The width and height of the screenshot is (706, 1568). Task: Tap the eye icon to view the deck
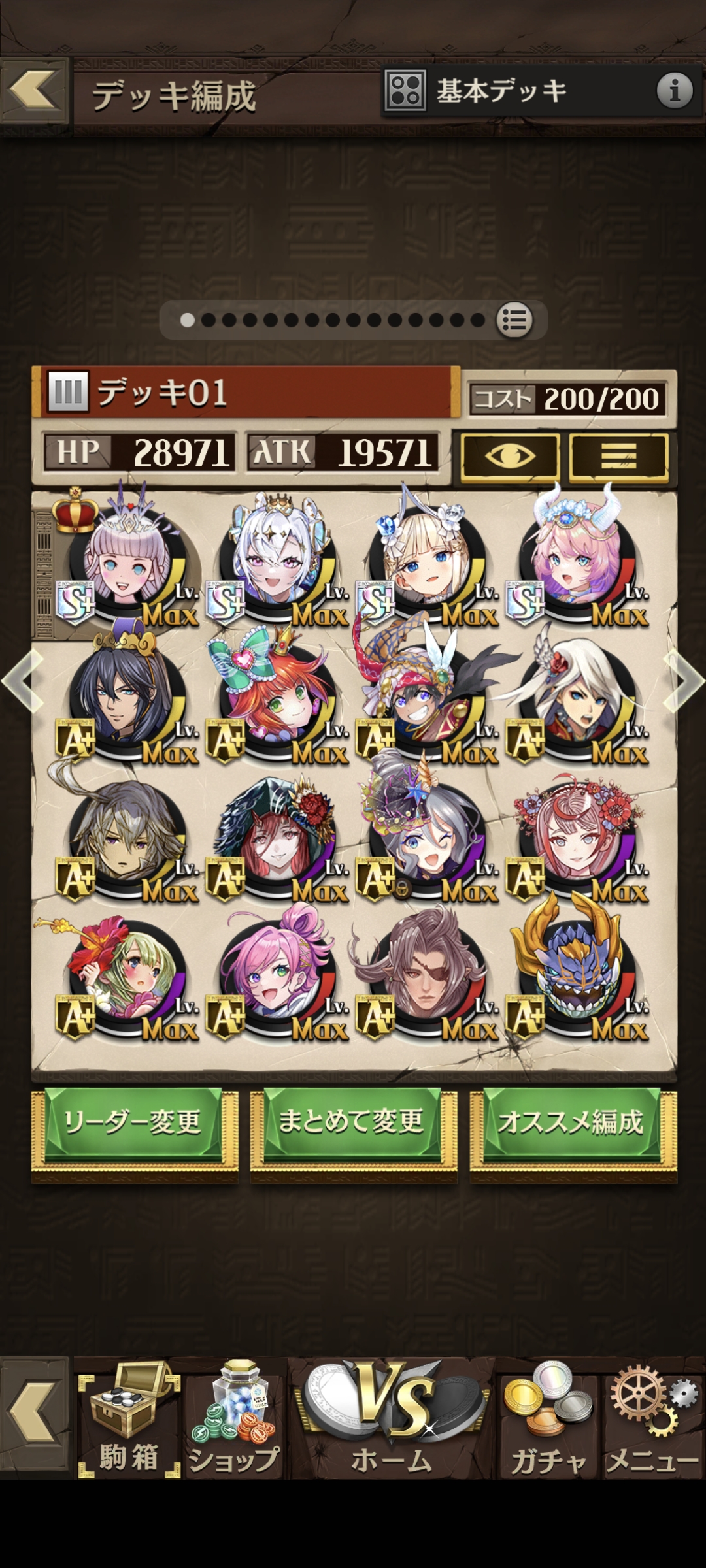click(510, 457)
